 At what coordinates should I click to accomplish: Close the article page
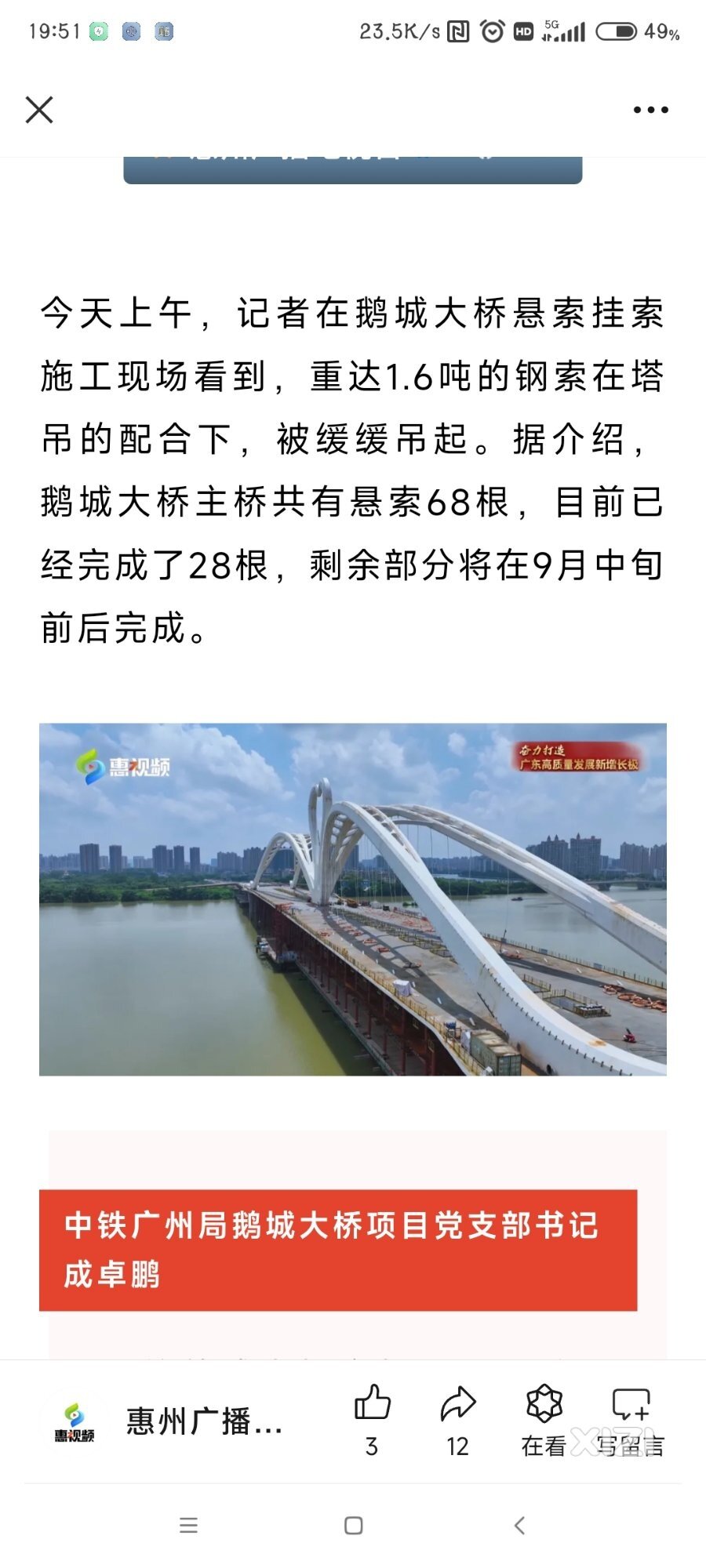(39, 110)
